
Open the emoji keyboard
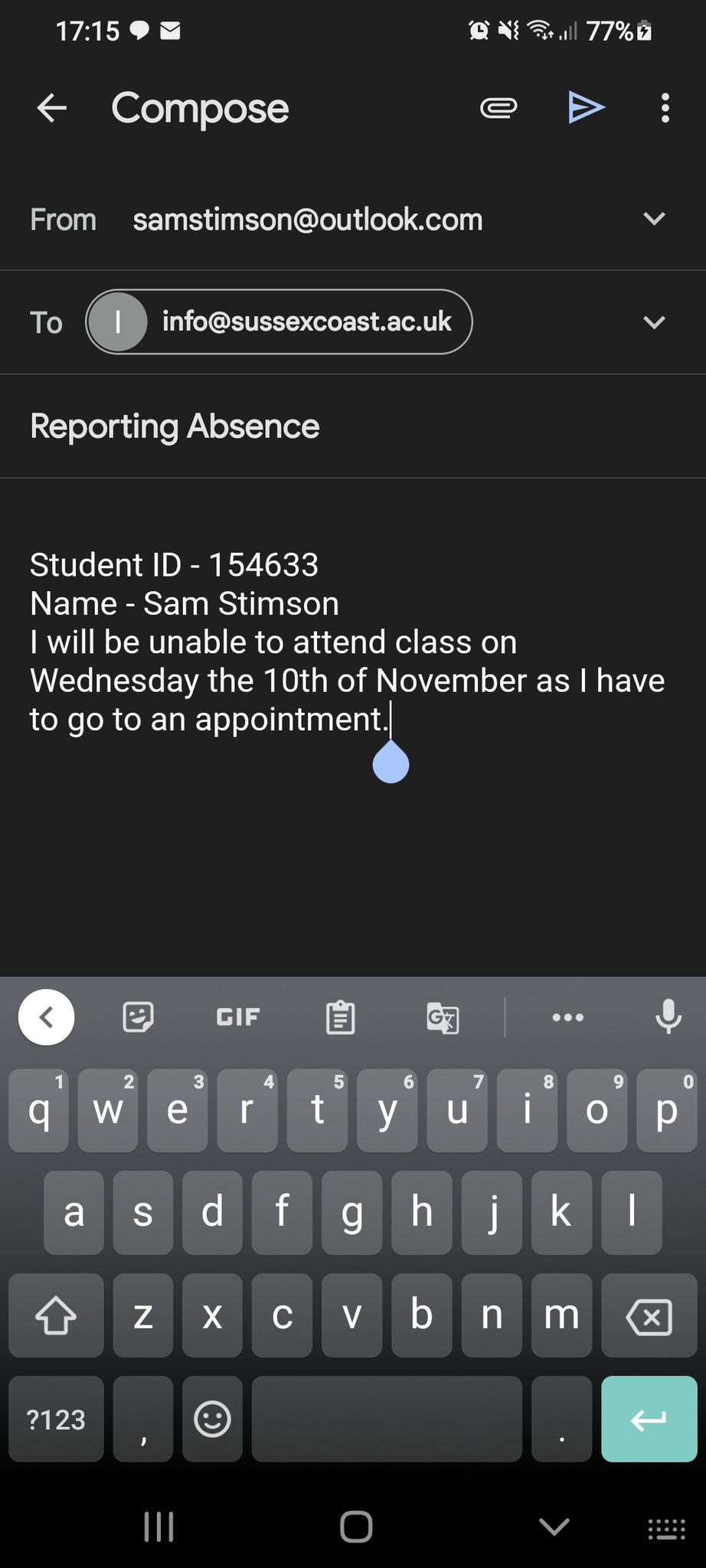pos(212,1419)
